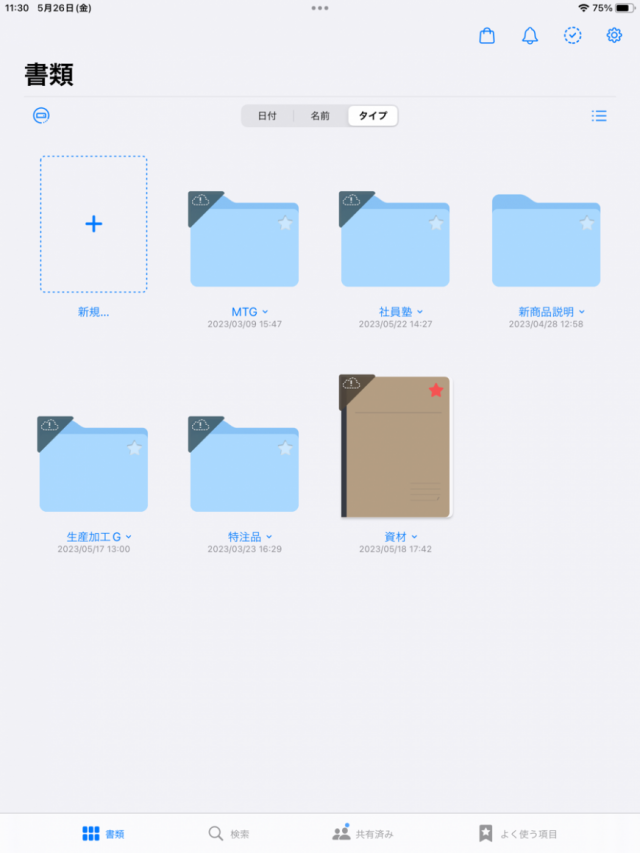
Task: Sort documents by 日付
Action: [x=267, y=116]
